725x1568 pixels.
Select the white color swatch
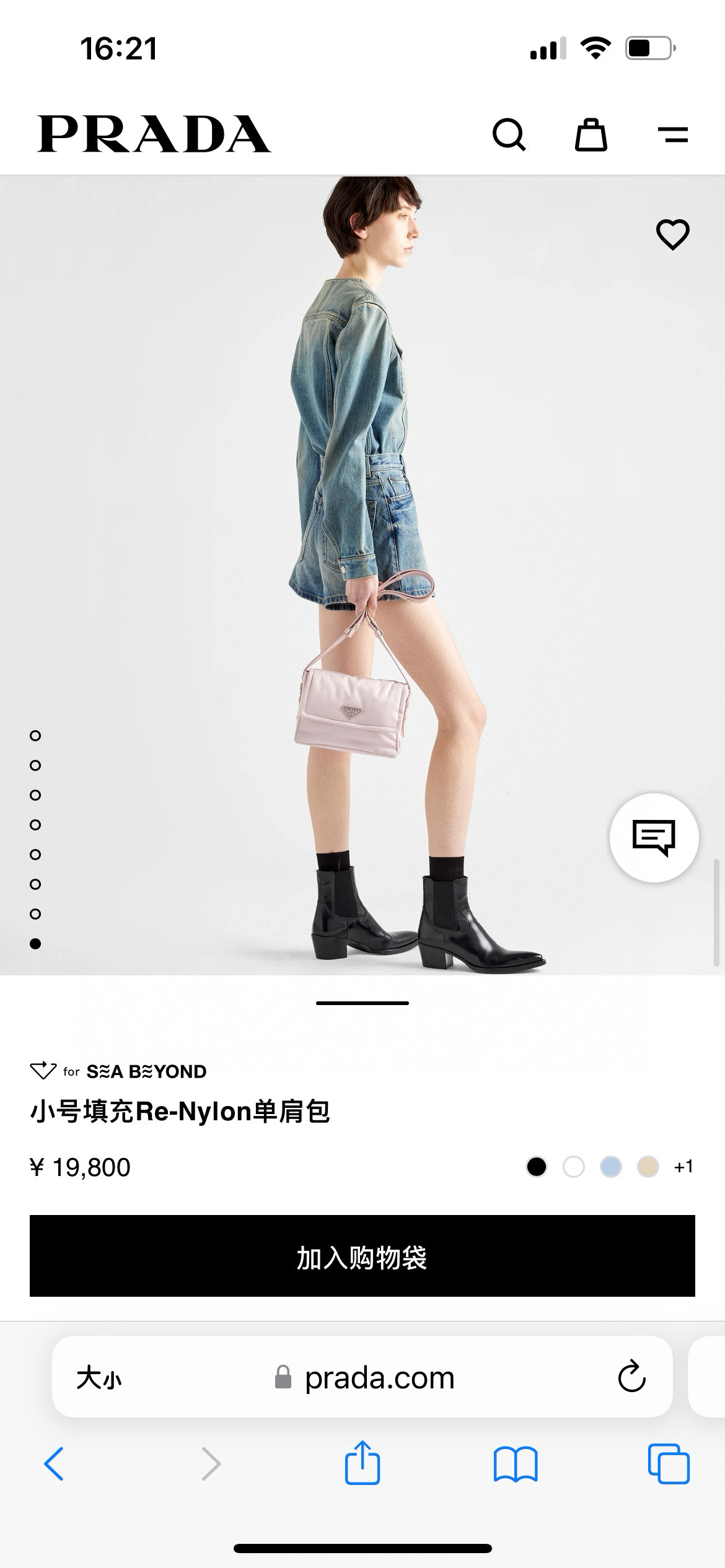tap(573, 1167)
